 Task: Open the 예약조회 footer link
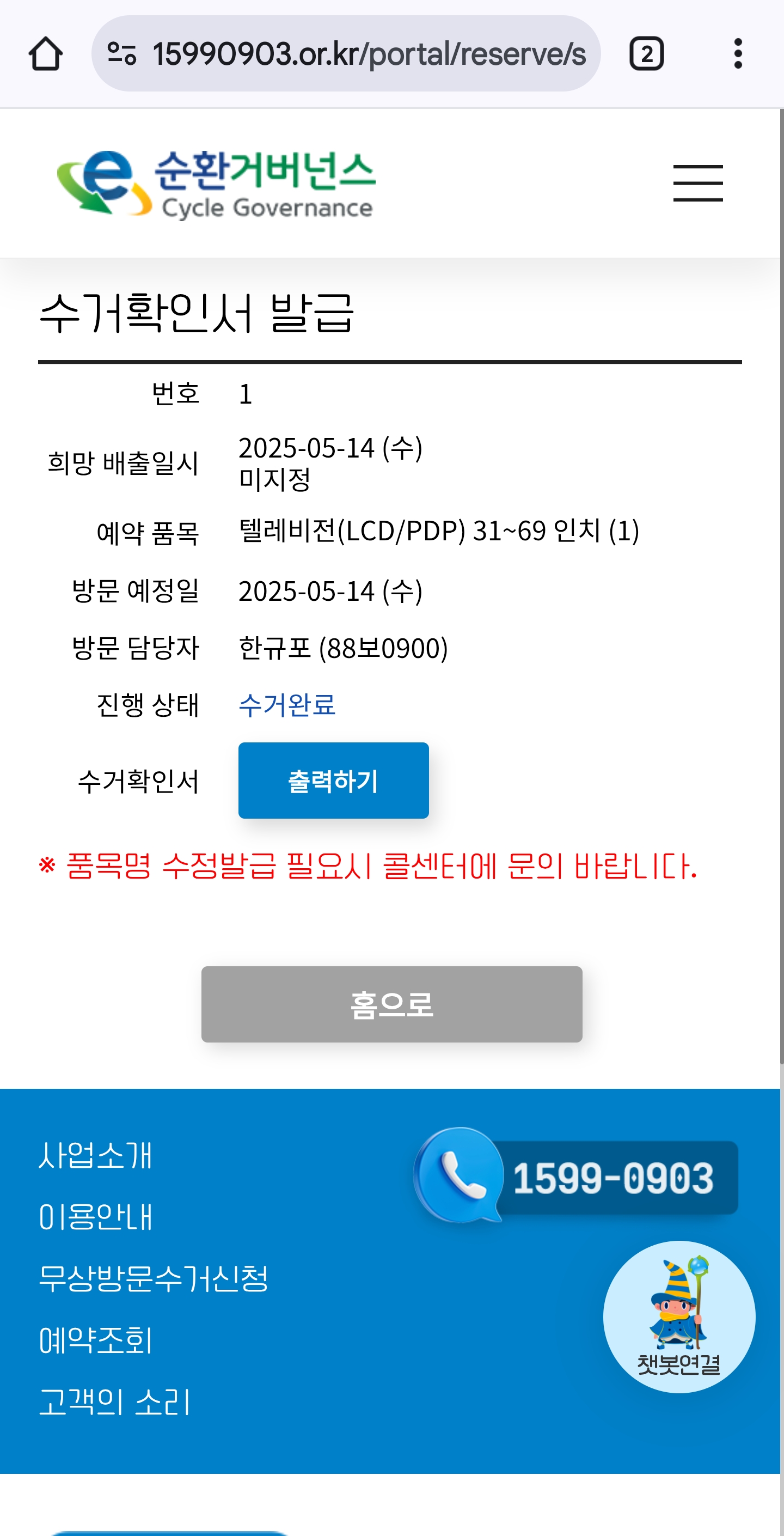(95, 1340)
